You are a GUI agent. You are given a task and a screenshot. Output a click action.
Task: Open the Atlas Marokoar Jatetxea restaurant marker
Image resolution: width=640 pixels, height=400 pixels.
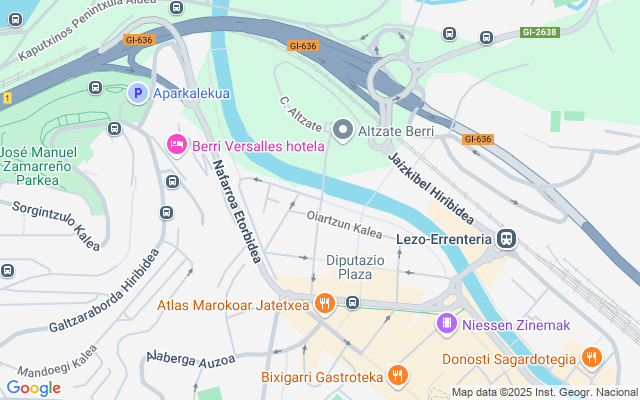click(324, 304)
